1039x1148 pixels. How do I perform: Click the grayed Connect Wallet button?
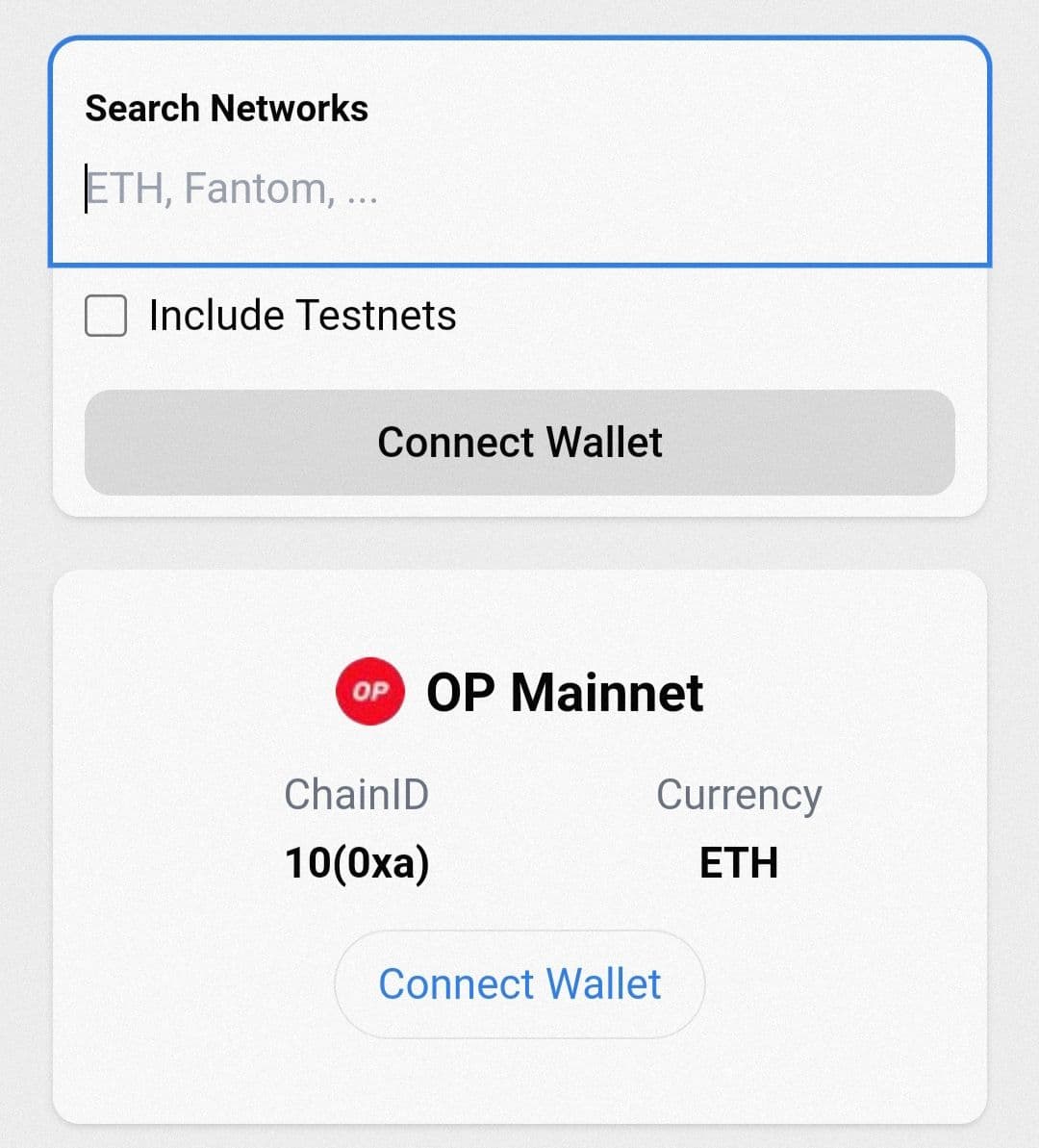pos(519,443)
